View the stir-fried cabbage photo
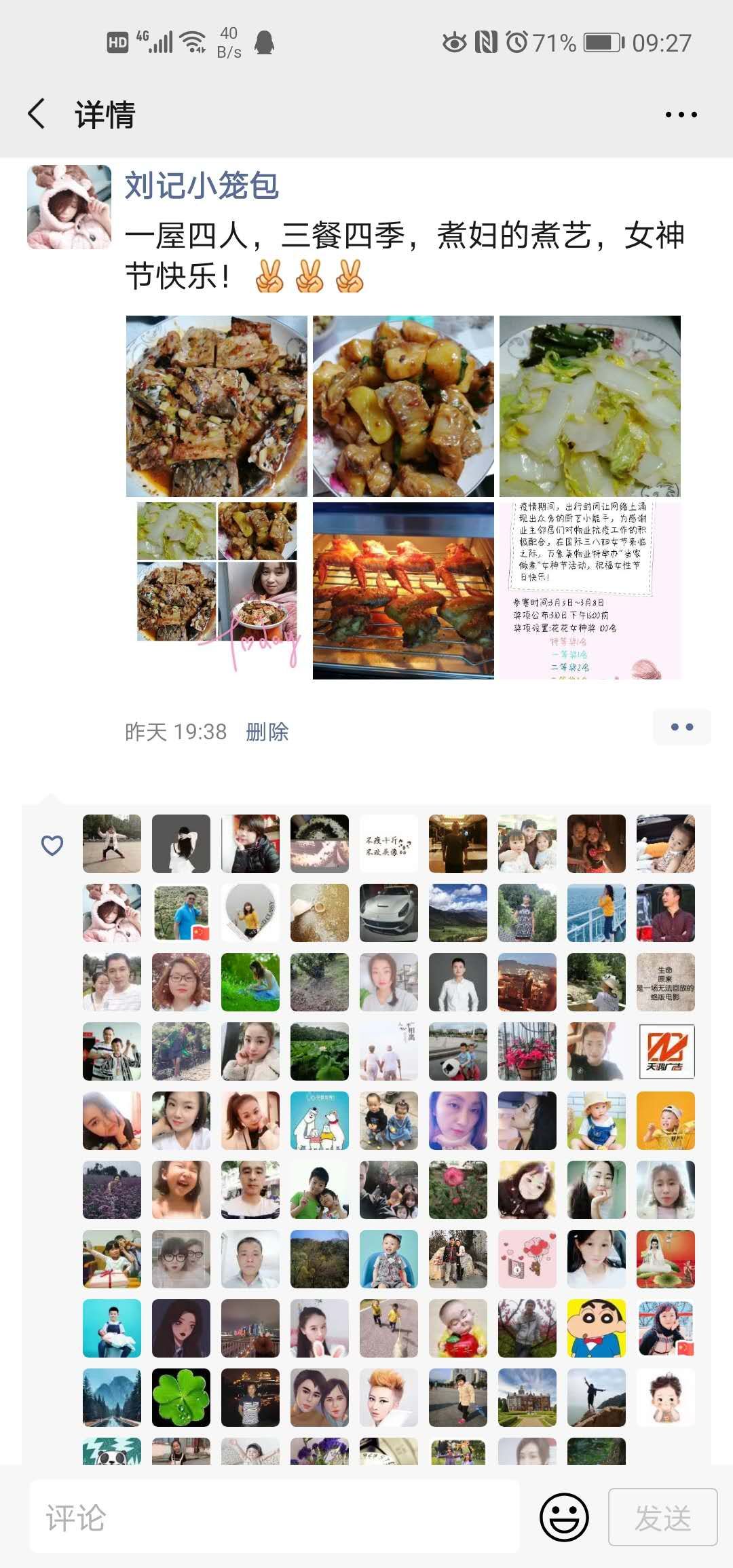The height and width of the screenshot is (1568, 733). (590, 406)
